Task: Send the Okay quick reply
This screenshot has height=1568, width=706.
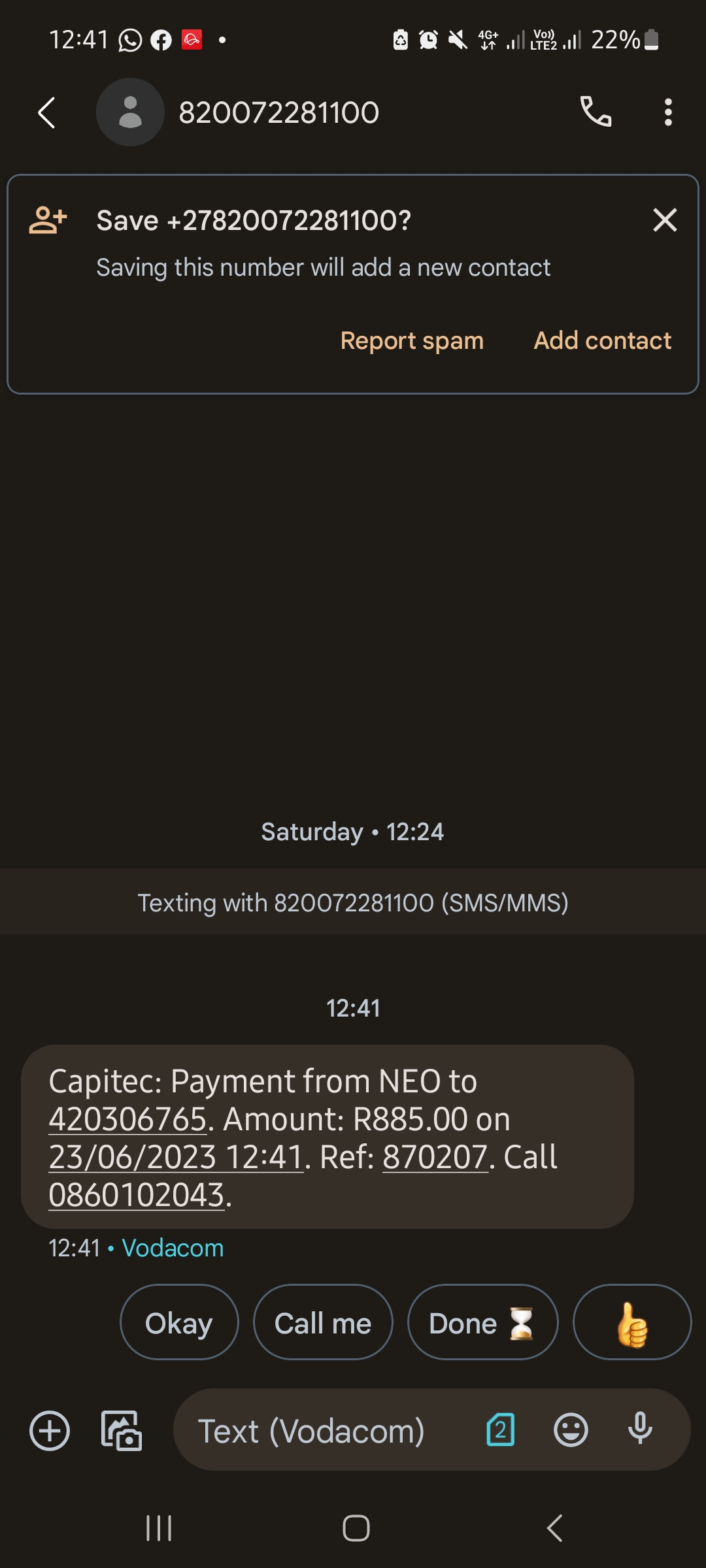Action: [x=179, y=1323]
